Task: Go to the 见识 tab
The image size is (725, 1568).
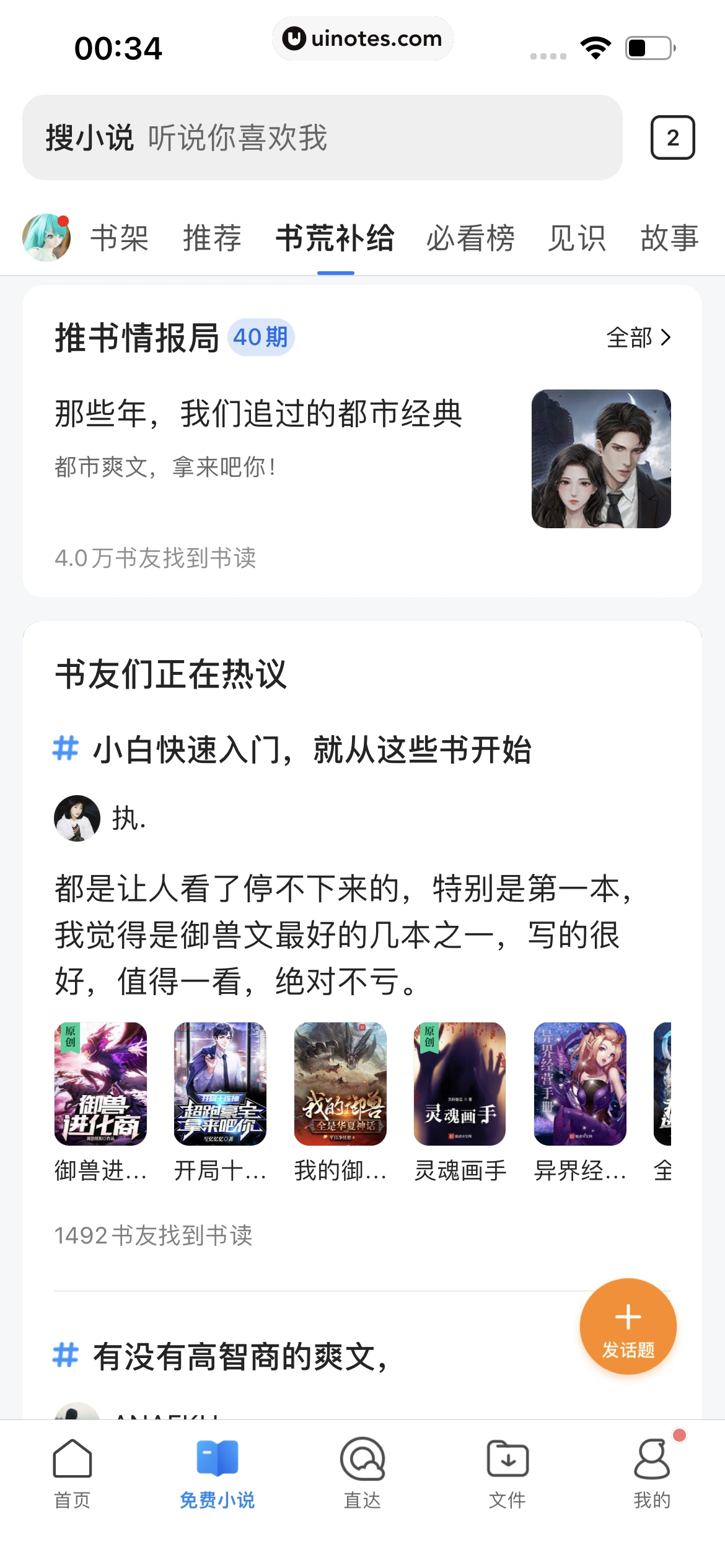Action: pos(576,238)
